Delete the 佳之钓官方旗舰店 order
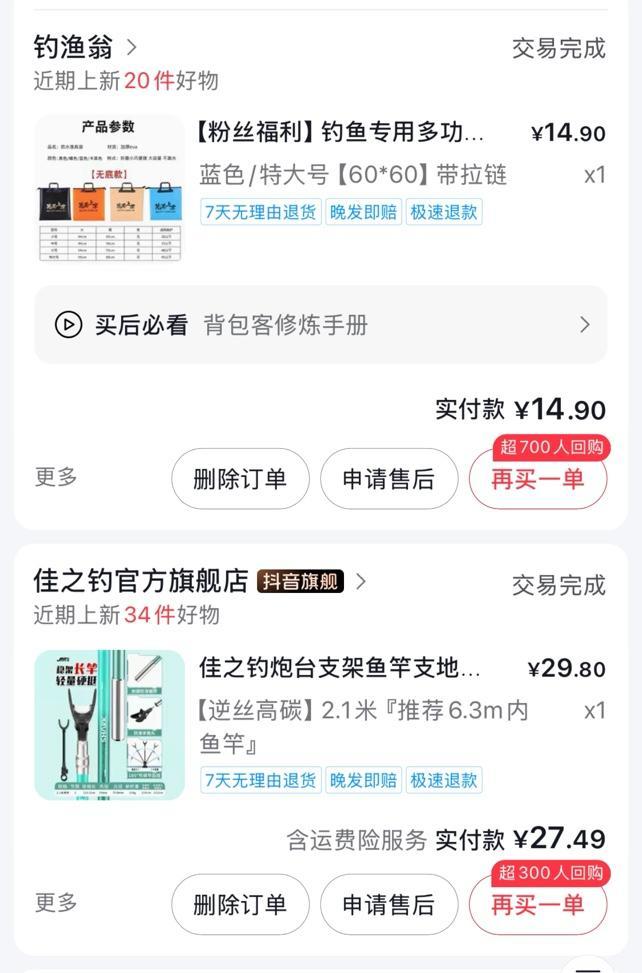Viewport: 642px width, 973px height. (x=240, y=905)
